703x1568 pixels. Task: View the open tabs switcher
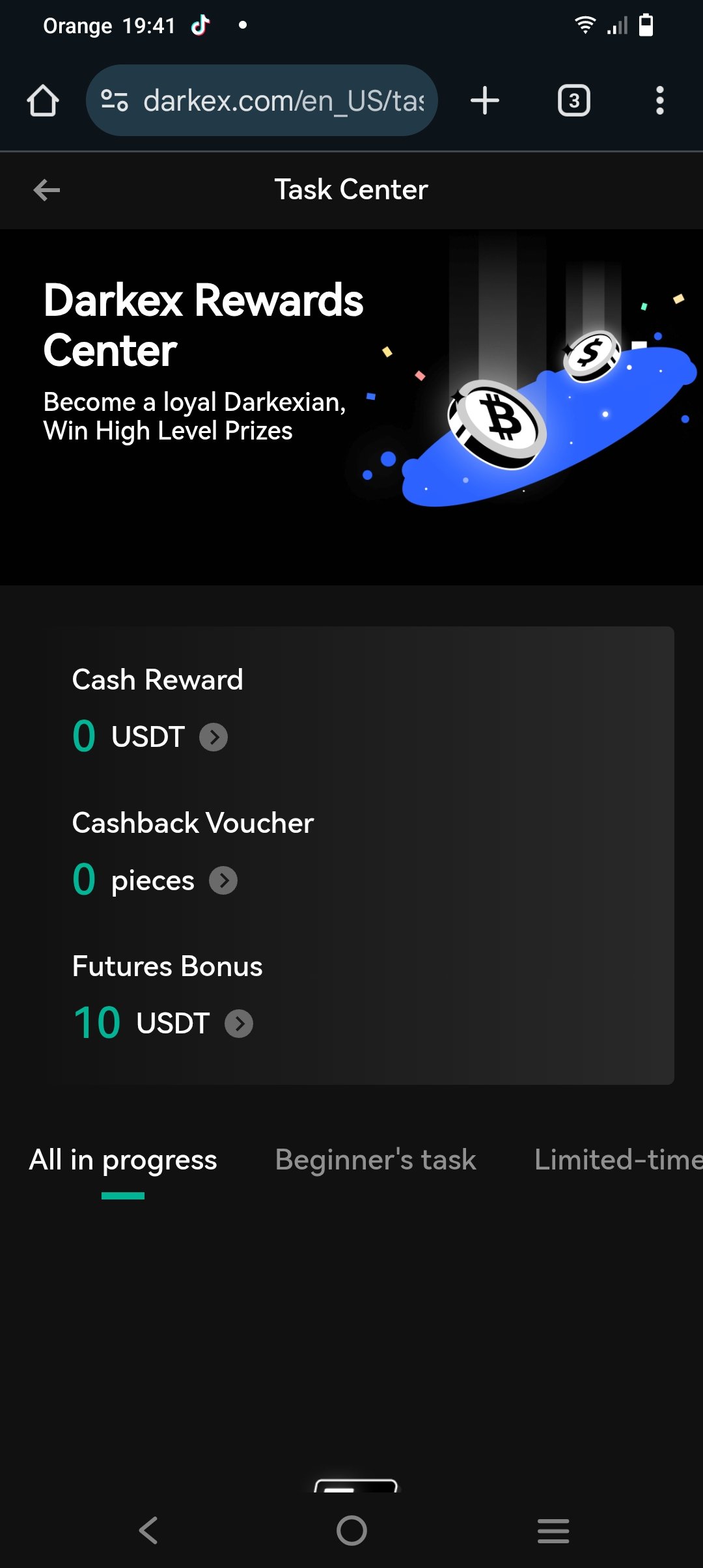pyautogui.click(x=573, y=100)
